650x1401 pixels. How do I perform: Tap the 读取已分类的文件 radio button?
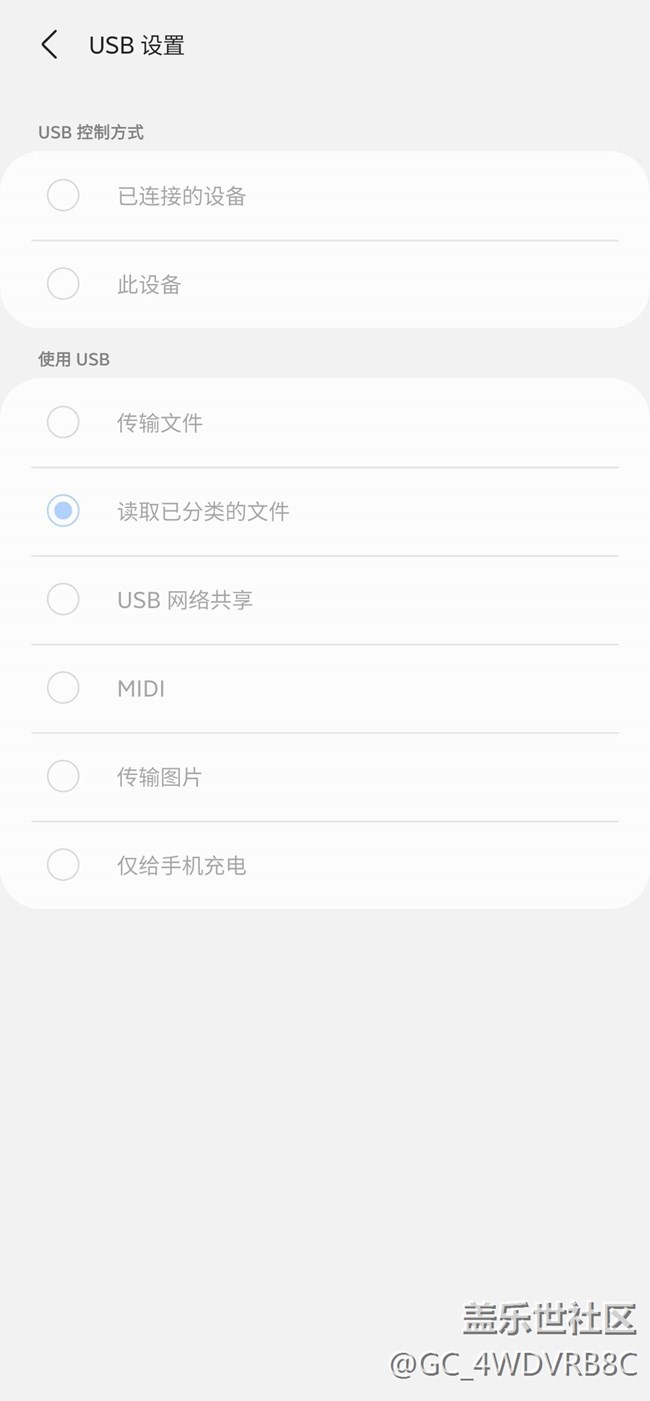(x=63, y=511)
